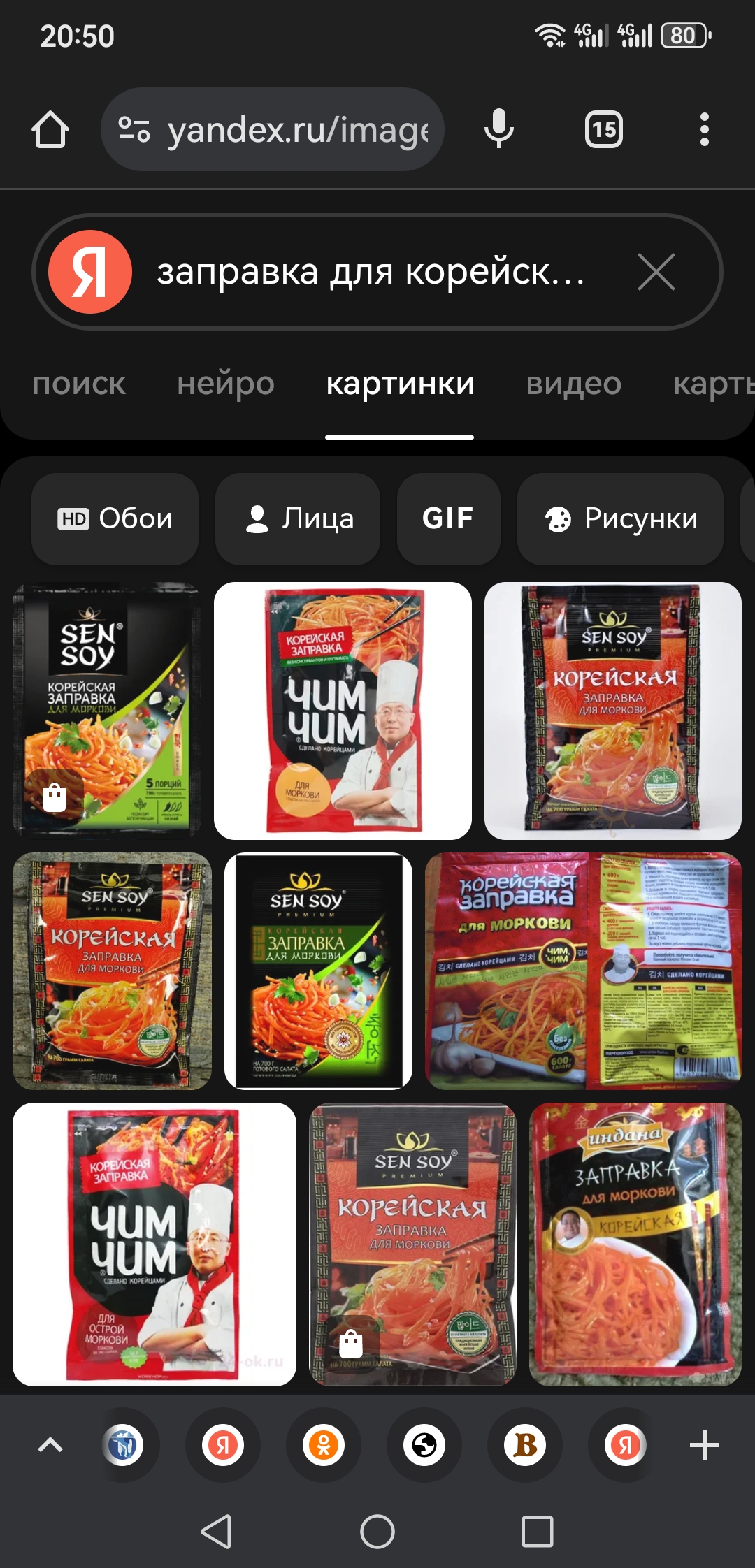Go back with the system back button
The image size is (755, 1568).
216,1532
